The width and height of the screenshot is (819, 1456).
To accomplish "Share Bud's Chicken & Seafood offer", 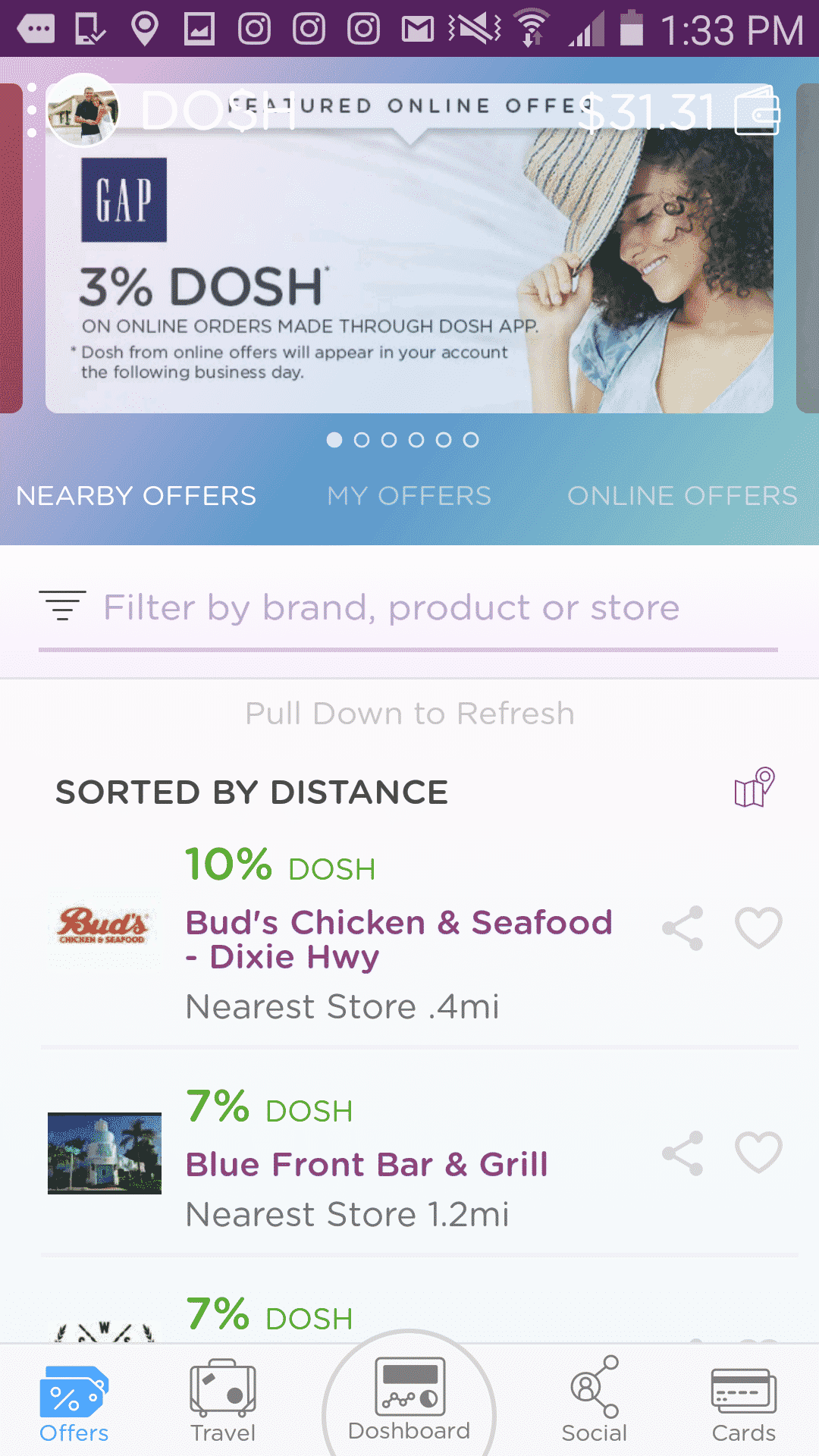I will coord(682,928).
